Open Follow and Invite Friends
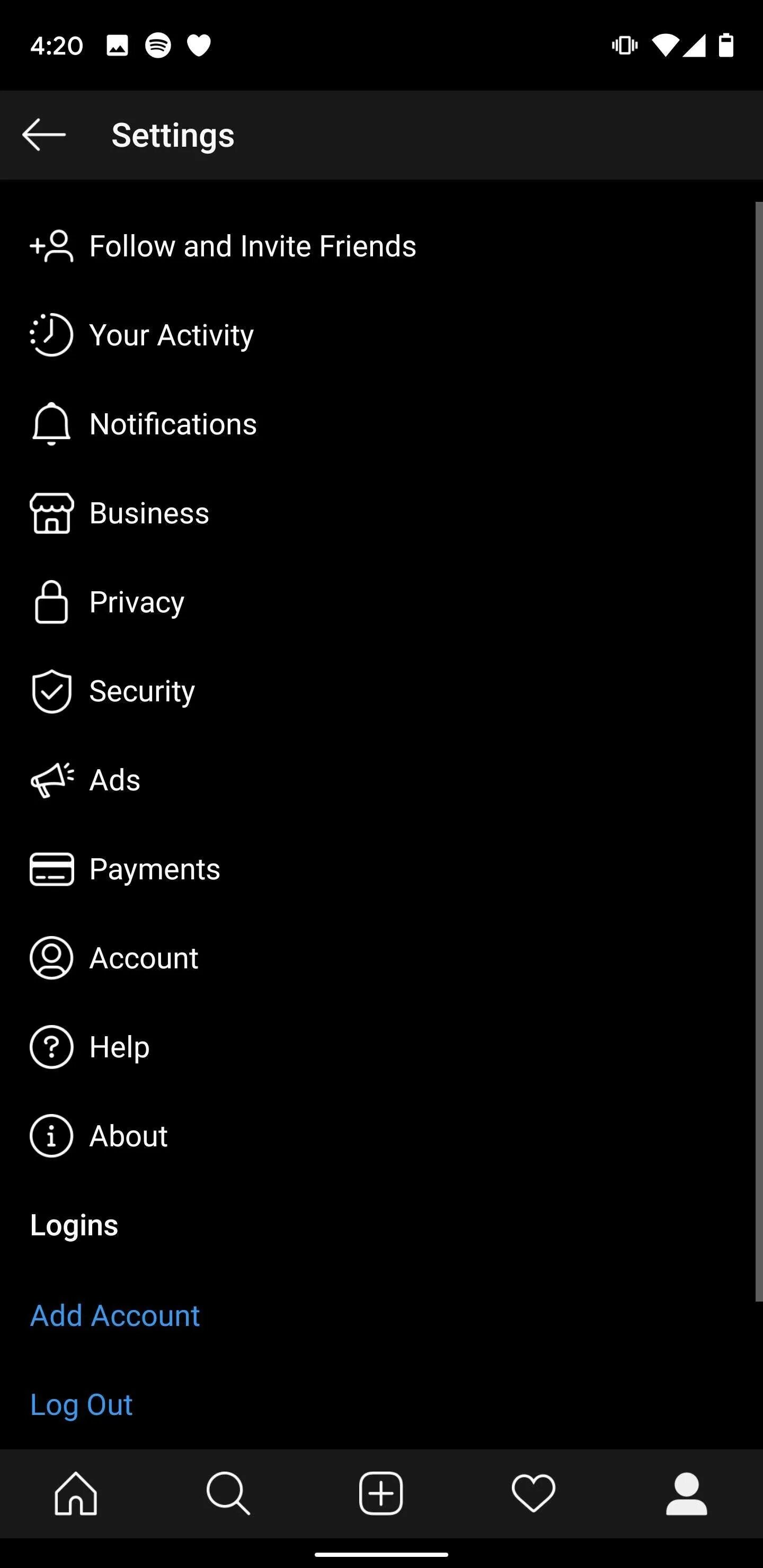This screenshot has height=1568, width=763. [x=252, y=246]
